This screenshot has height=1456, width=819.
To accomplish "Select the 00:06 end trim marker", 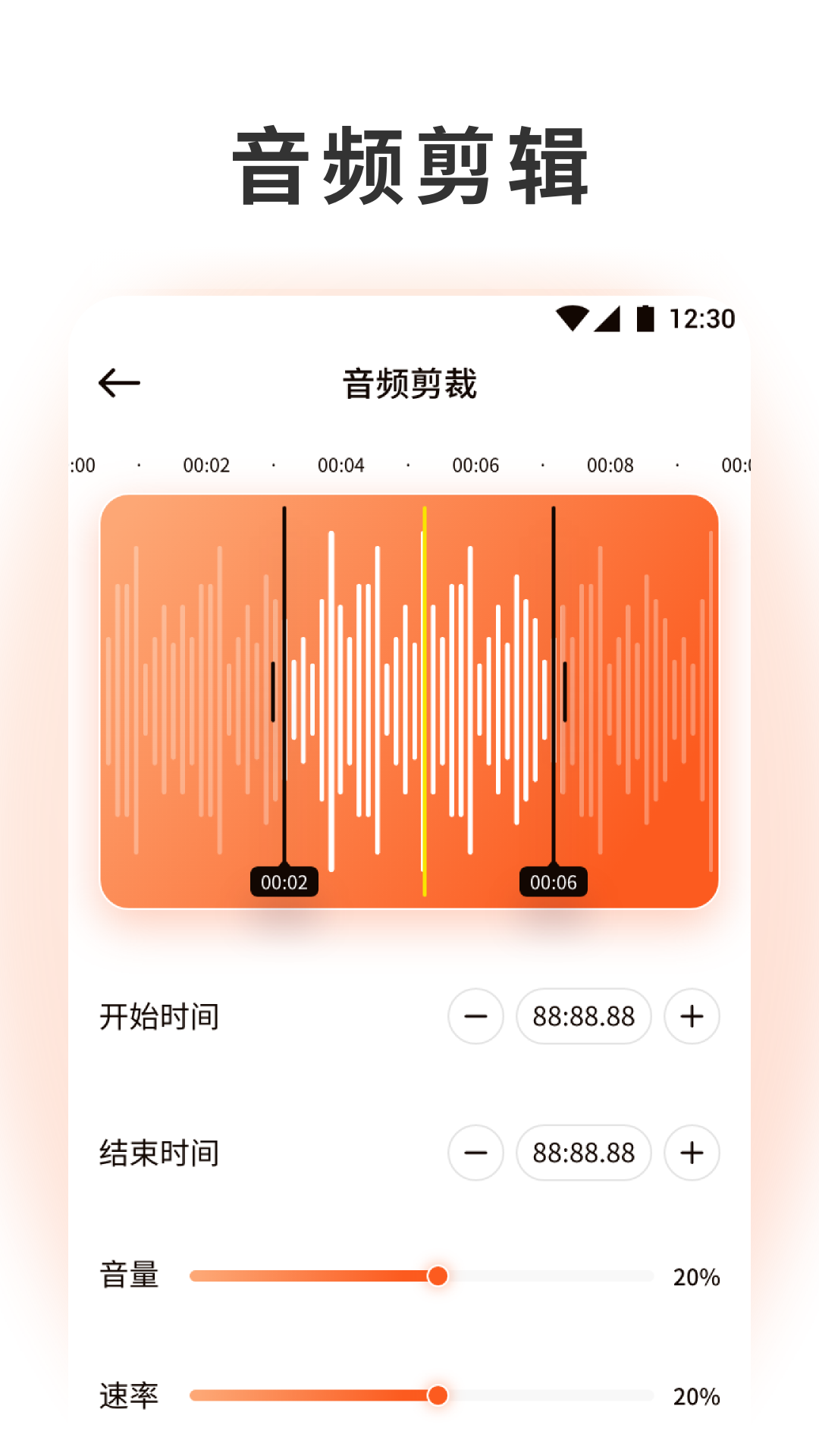I will [x=554, y=881].
